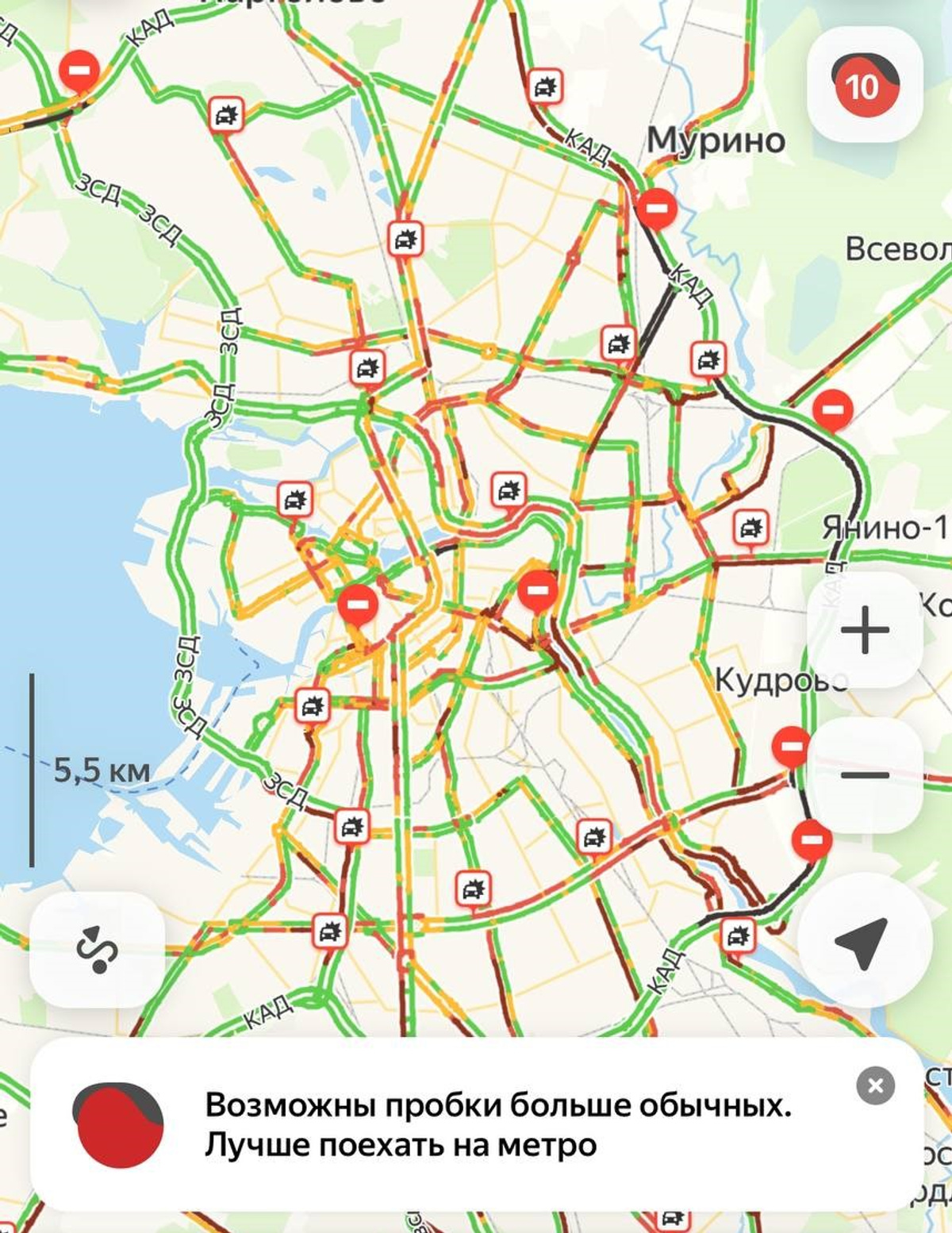The height and width of the screenshot is (1233, 952).
Task: Zoom out of the map
Action: point(865,774)
